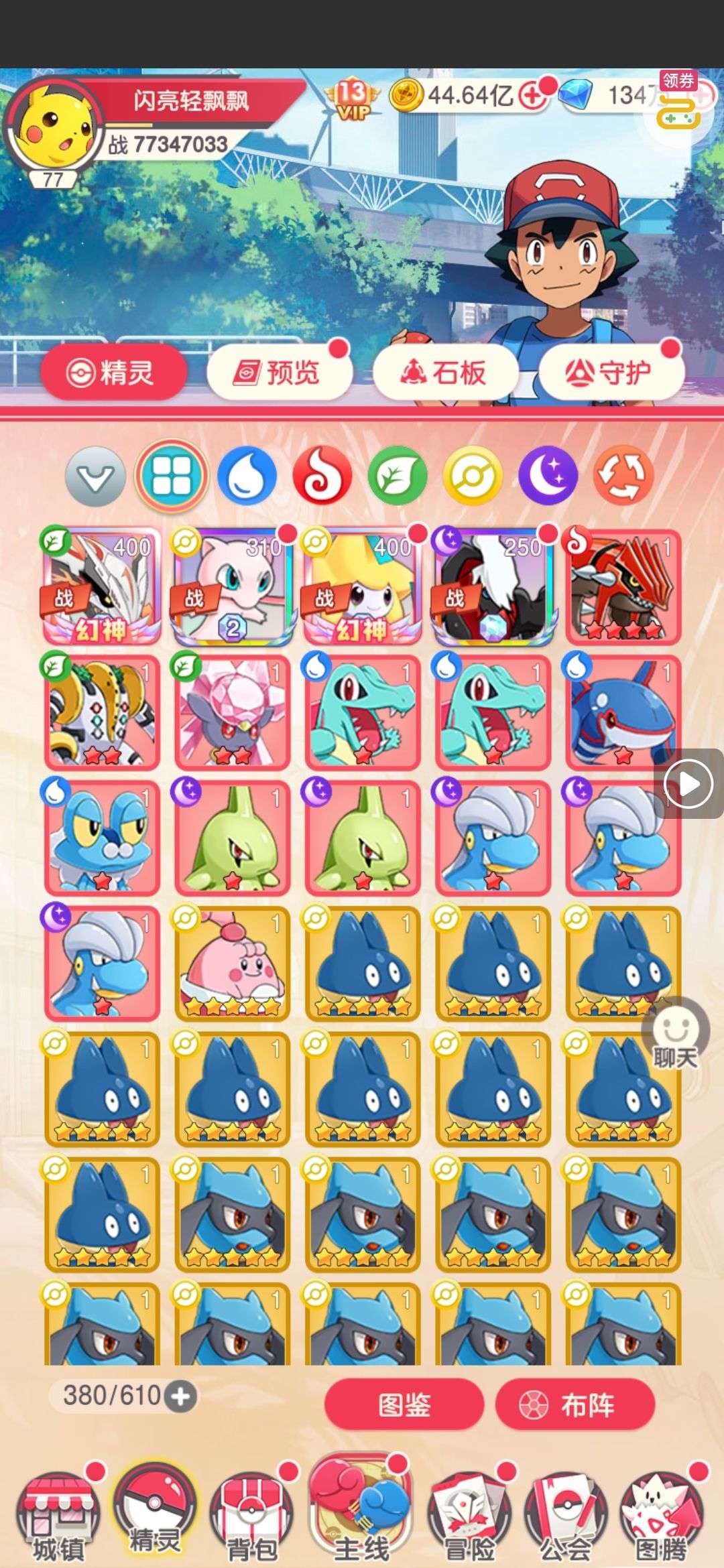The image size is (724, 1568).
Task: Open the 布阵 formation screen
Action: pyautogui.click(x=575, y=1404)
